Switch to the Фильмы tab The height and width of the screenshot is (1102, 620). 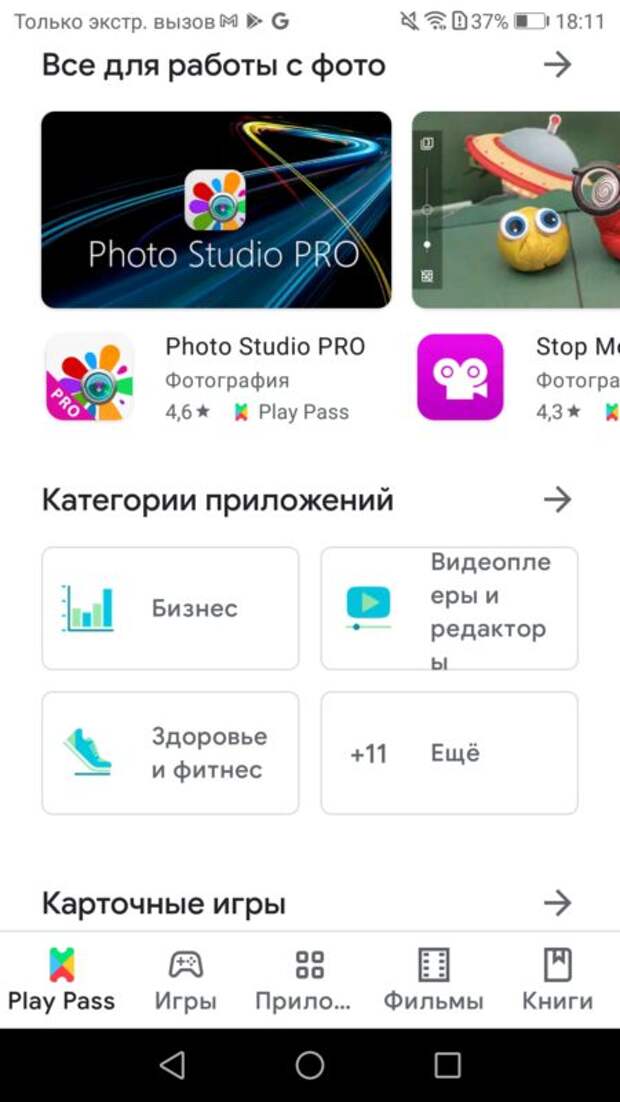point(433,980)
